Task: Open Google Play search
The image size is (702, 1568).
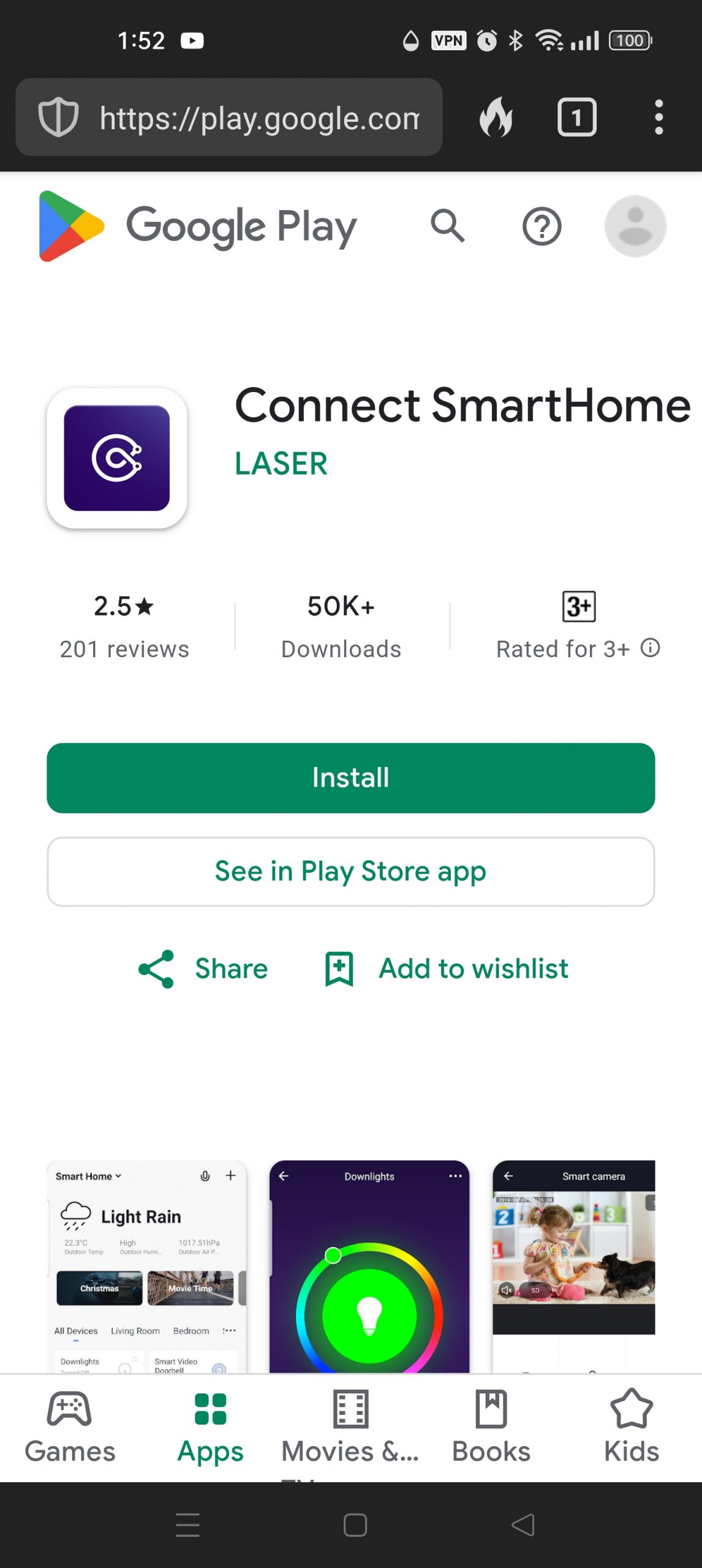Action: click(x=448, y=226)
